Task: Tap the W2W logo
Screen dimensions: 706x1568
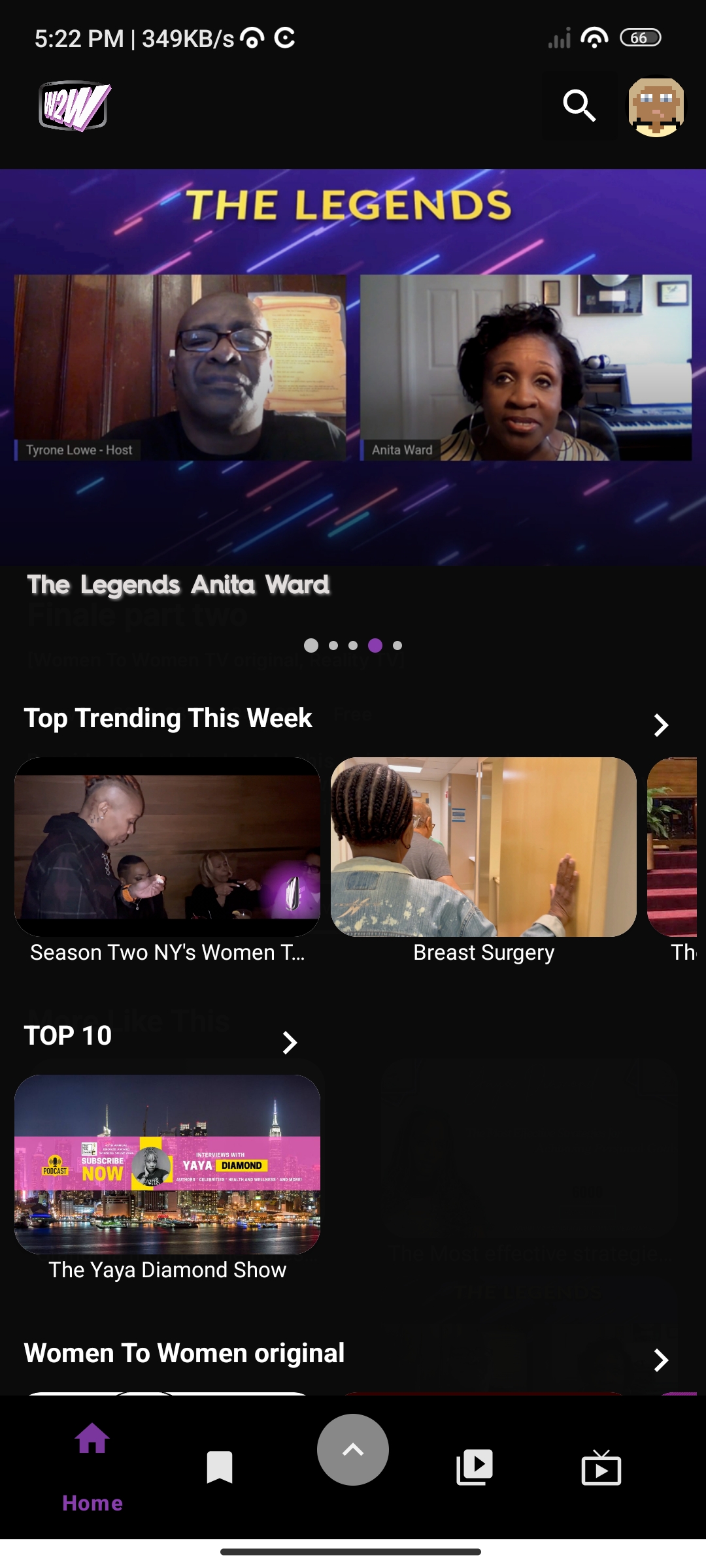Action: (74, 106)
